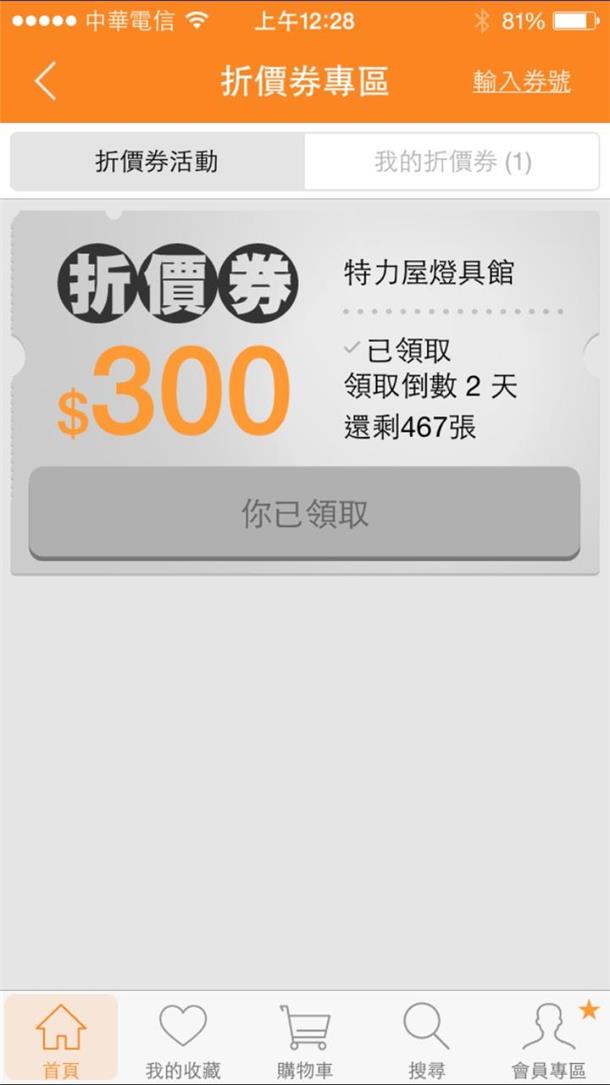The image size is (610, 1085).
Task: Tap the 你已領取 button
Action: 304,514
